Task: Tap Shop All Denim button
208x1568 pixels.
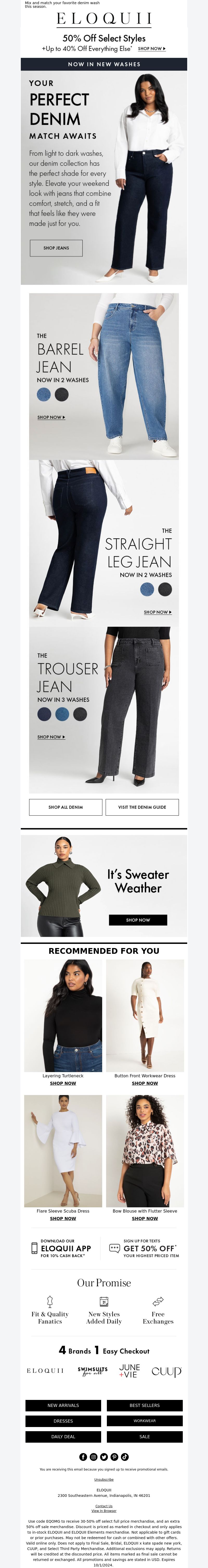Action: (x=66, y=807)
